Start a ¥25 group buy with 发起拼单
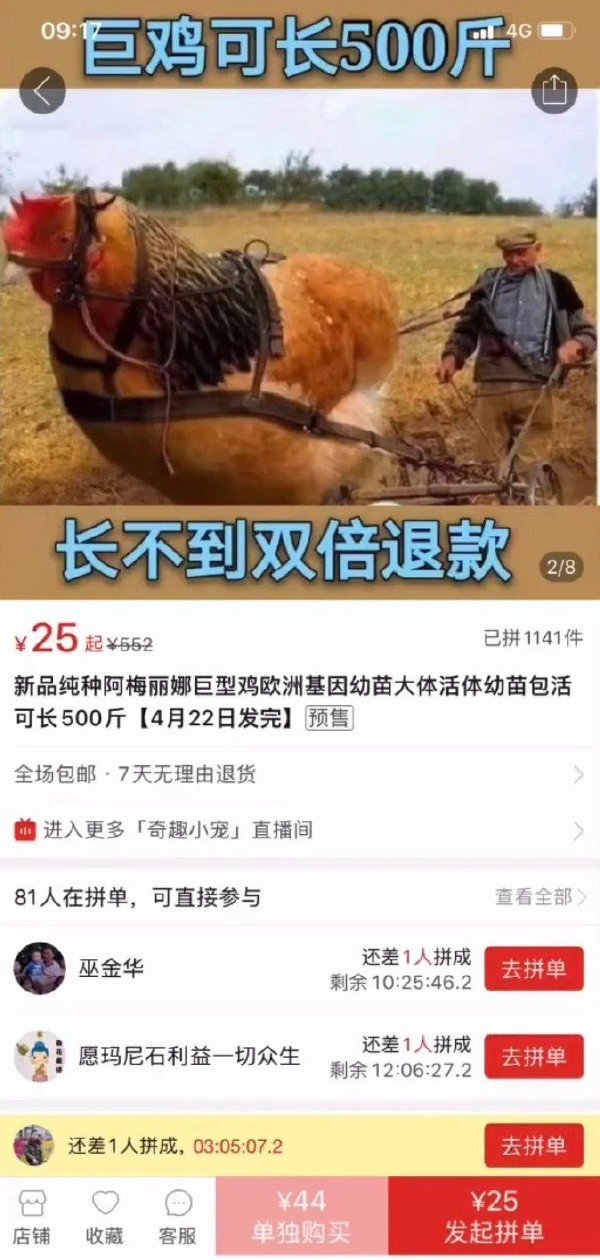The height and width of the screenshot is (1260, 600). pyautogui.click(x=494, y=1216)
